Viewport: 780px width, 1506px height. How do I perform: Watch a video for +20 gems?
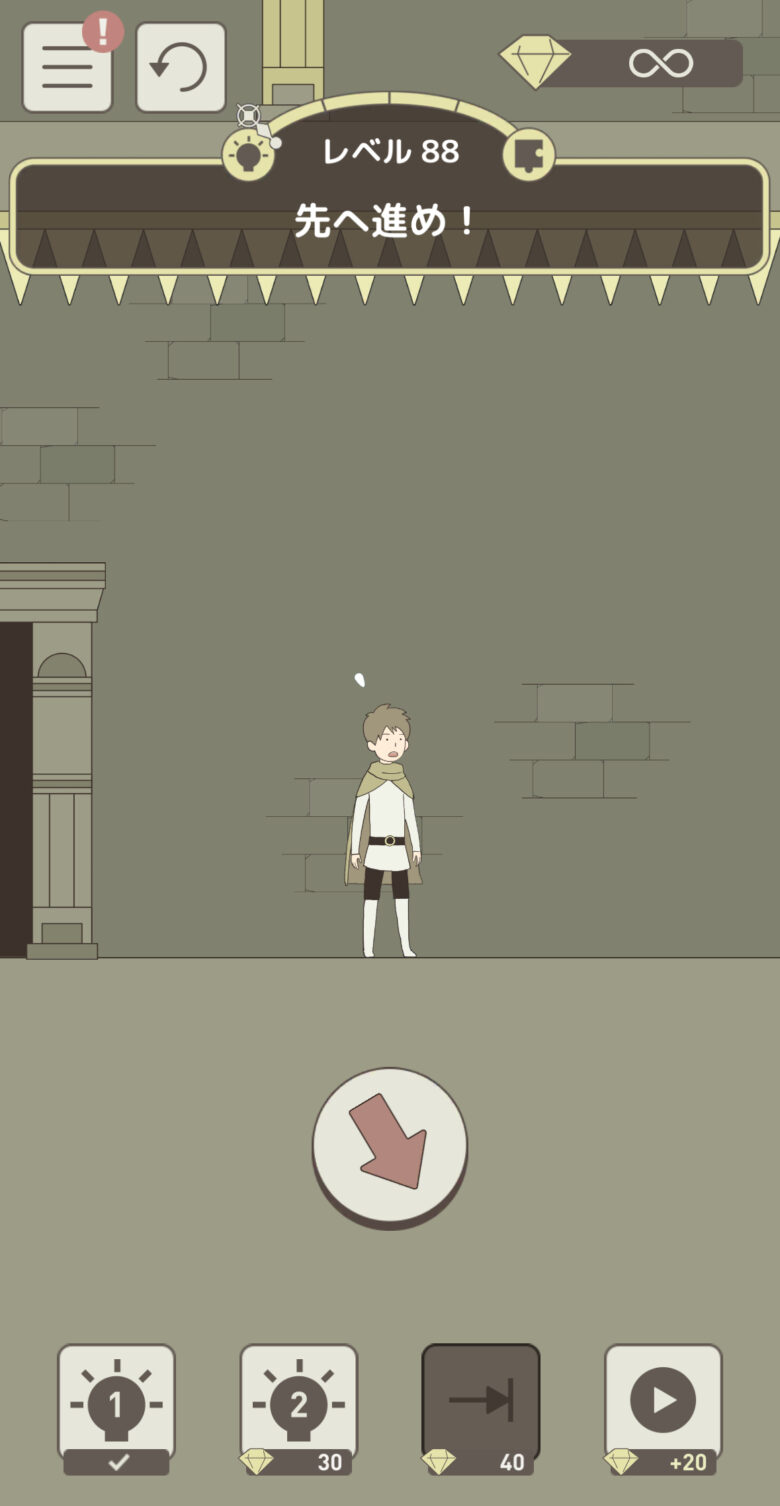click(x=662, y=1407)
